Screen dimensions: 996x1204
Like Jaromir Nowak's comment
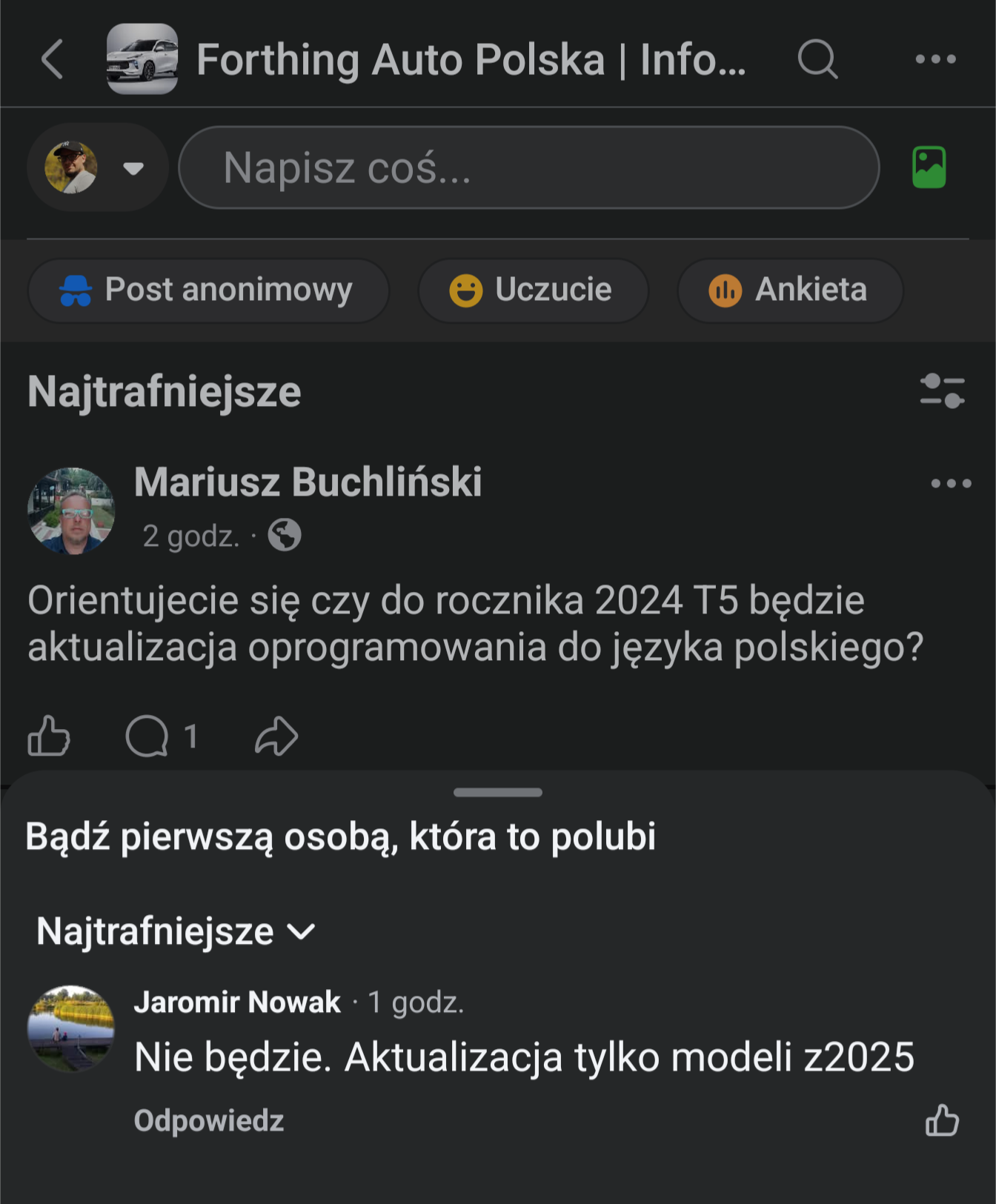click(x=942, y=1120)
